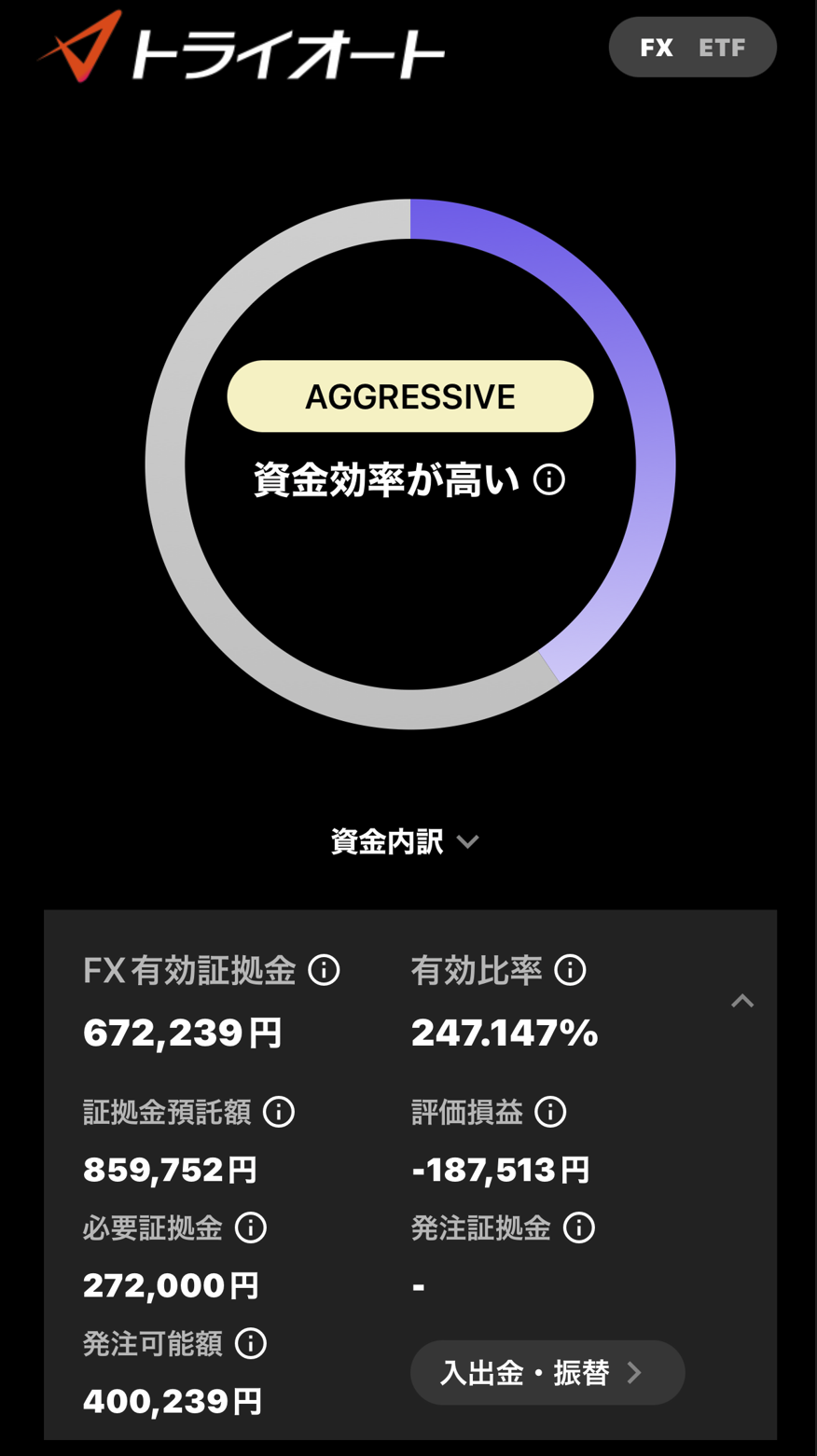Show info for 有効比率
This screenshot has width=817, height=1456.
pyautogui.click(x=570, y=970)
